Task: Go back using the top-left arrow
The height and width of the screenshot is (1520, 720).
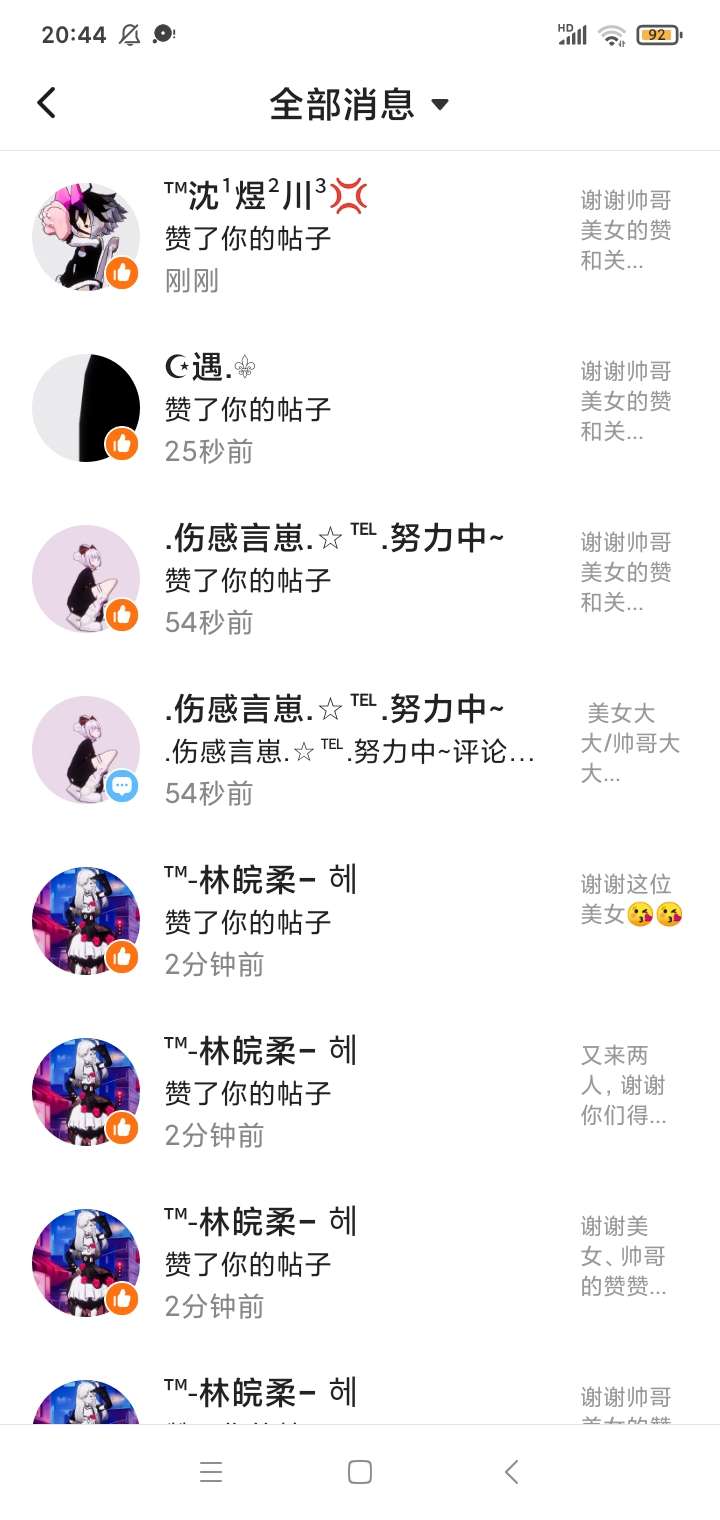Action: point(46,103)
